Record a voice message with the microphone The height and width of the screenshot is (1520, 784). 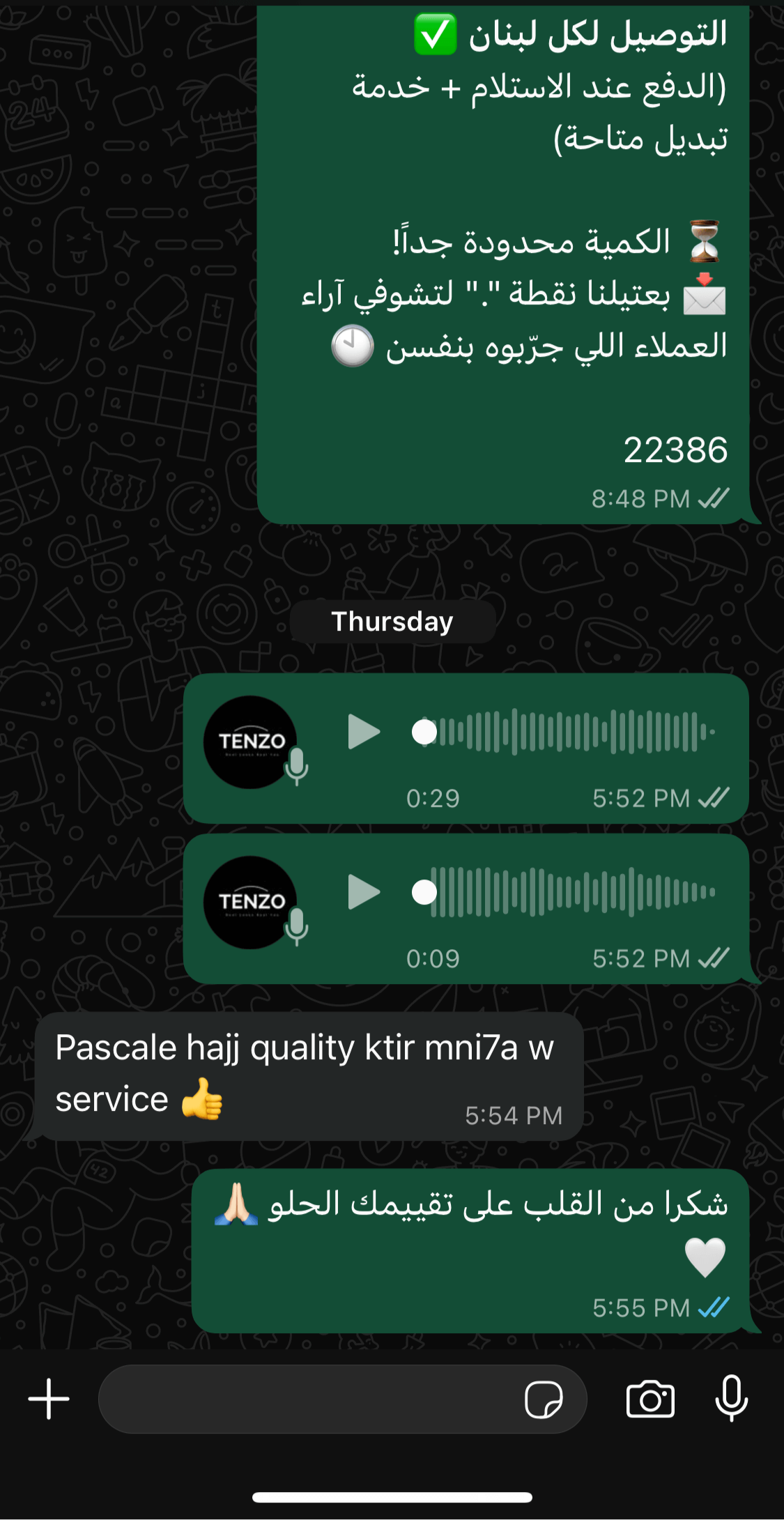pos(731,1399)
